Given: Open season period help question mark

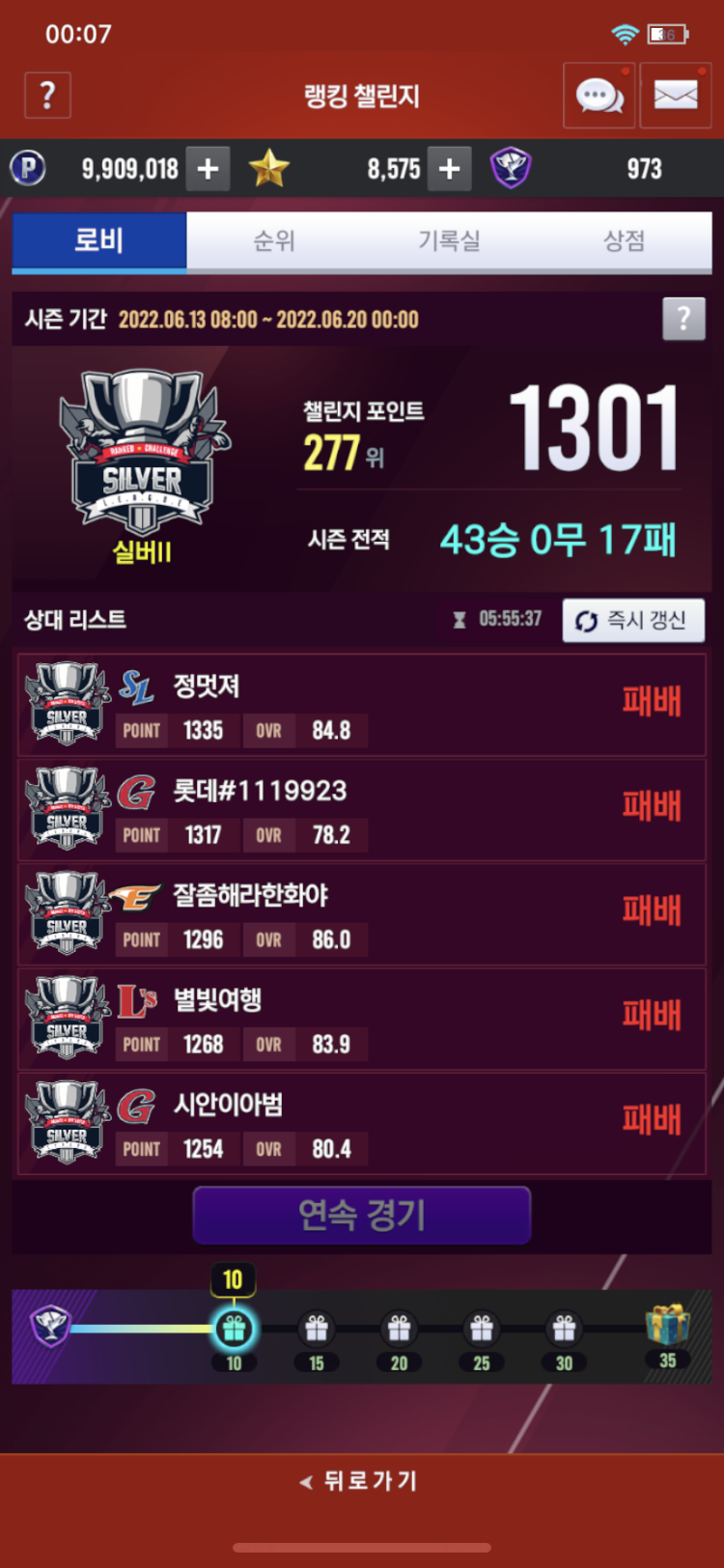Looking at the screenshot, I should [683, 319].
